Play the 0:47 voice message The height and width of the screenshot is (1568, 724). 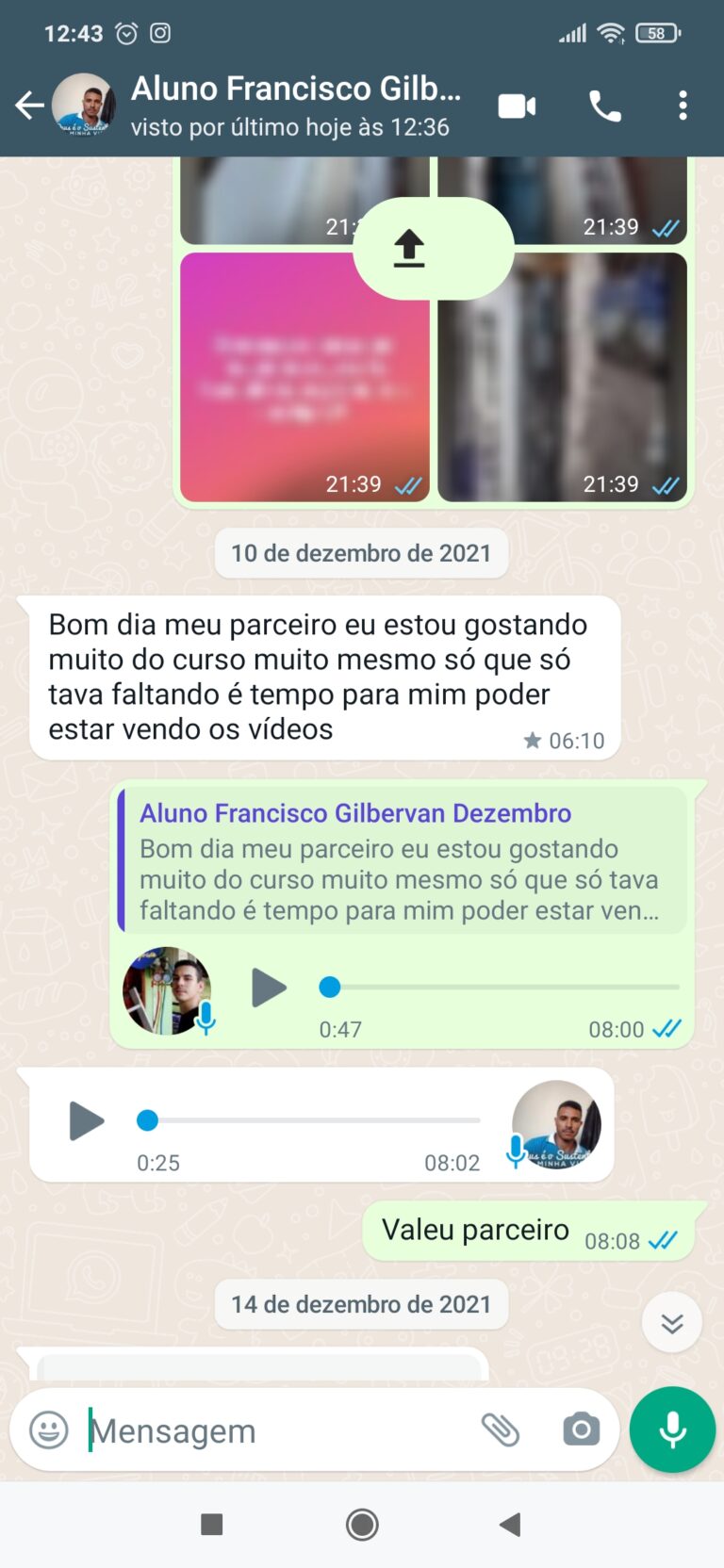click(x=269, y=988)
